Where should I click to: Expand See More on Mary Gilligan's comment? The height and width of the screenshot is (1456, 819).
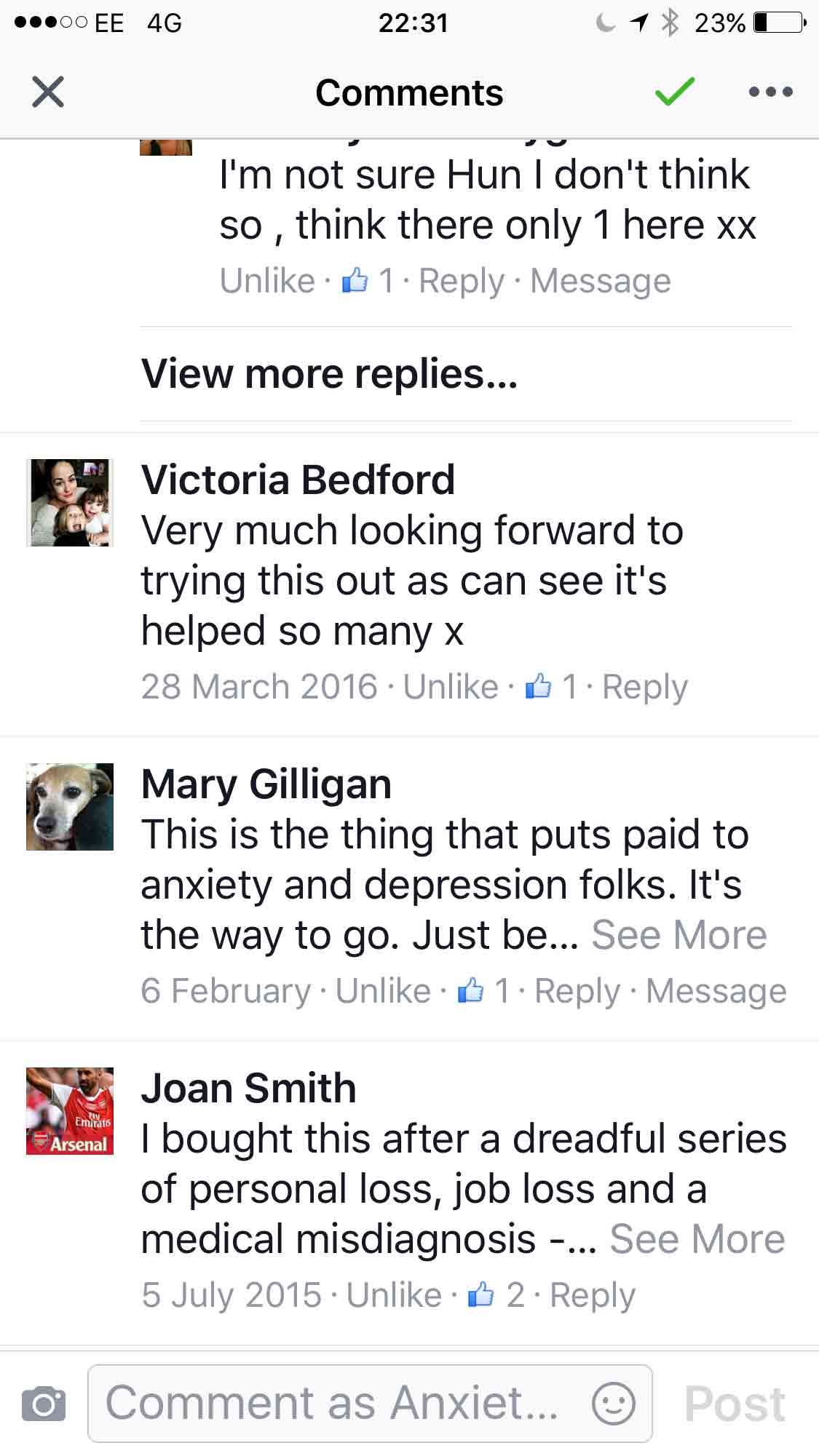click(678, 935)
